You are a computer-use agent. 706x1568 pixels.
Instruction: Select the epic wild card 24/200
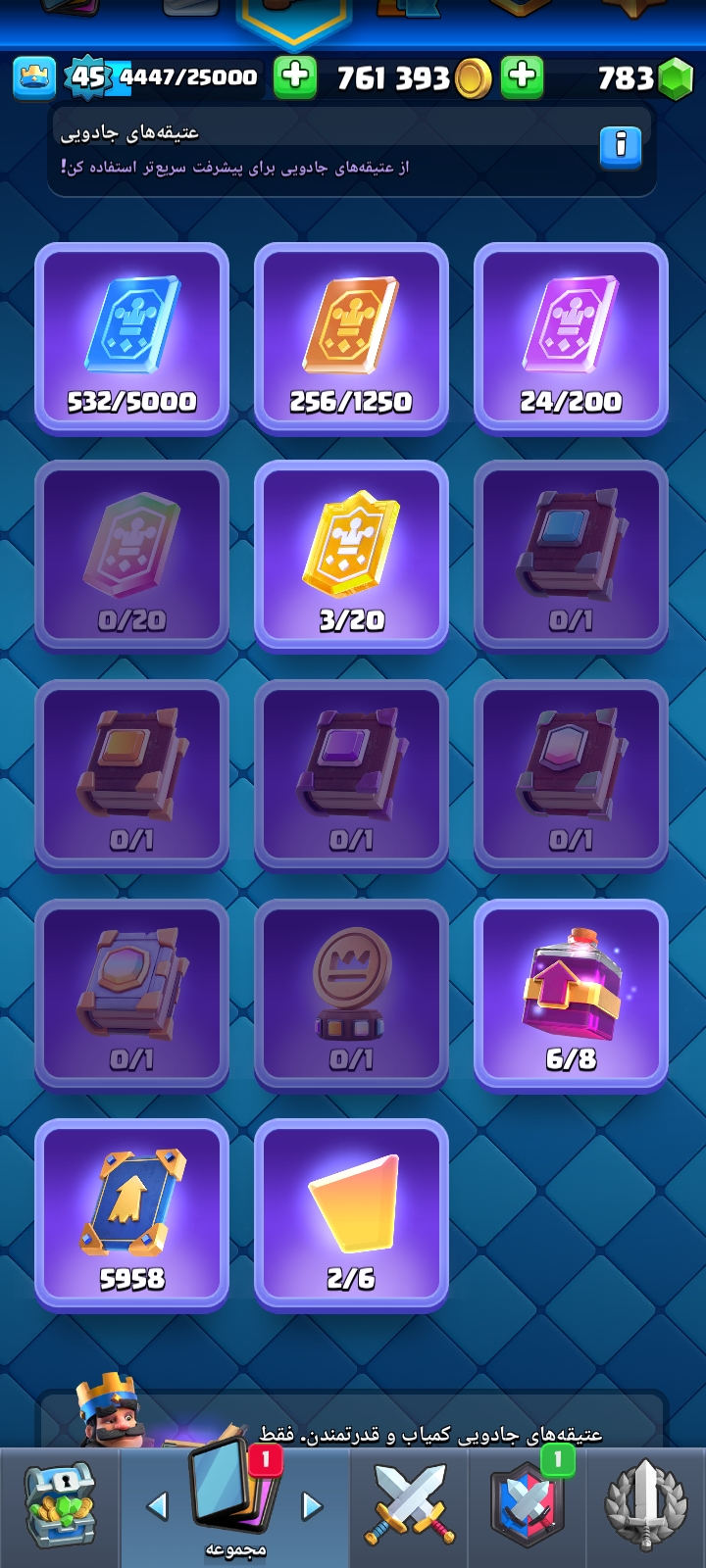coord(571,337)
